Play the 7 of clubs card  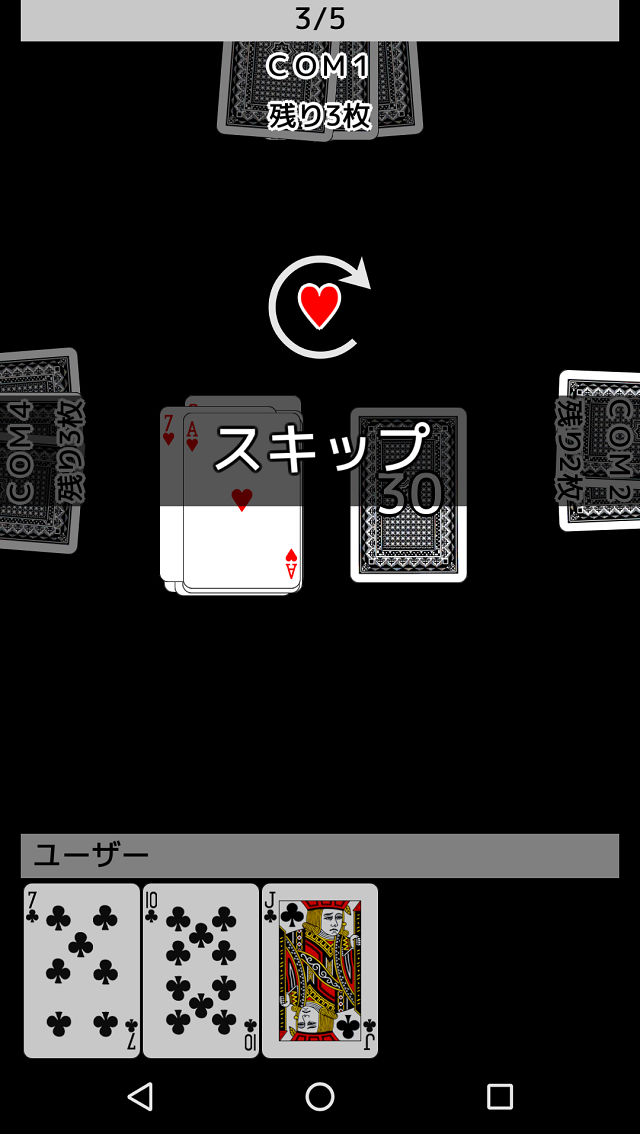82,970
